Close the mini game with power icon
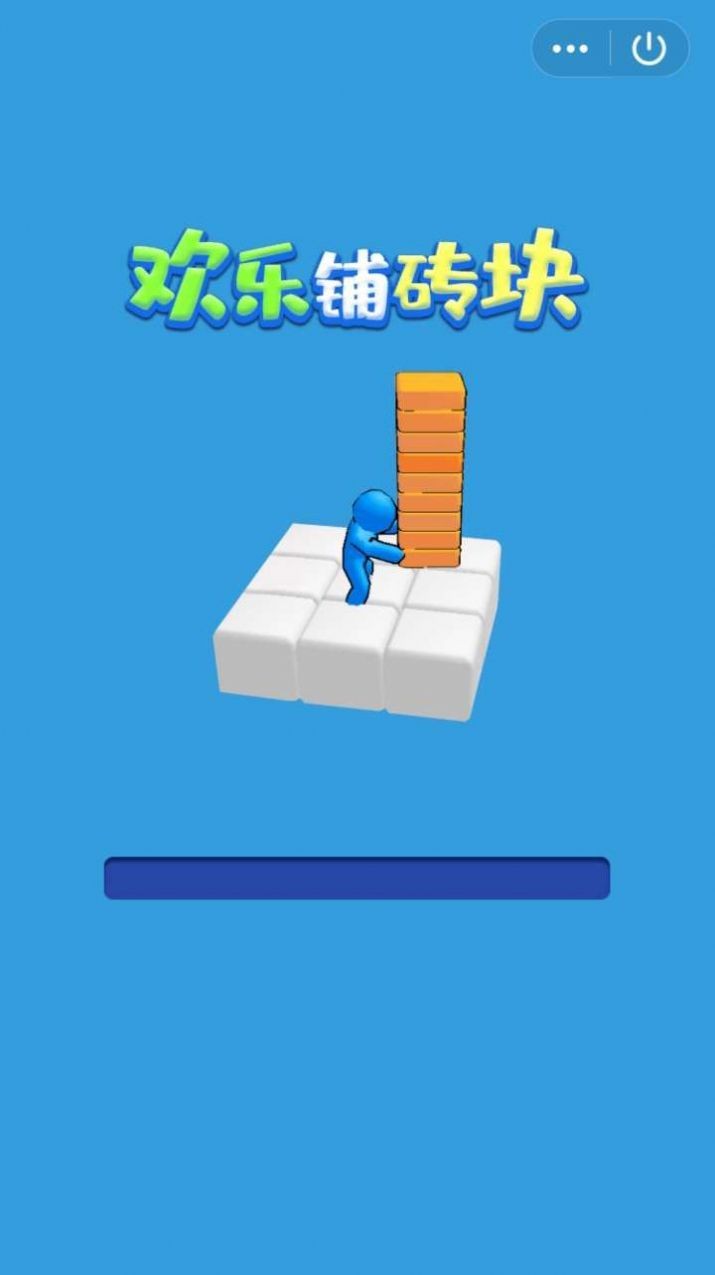Viewport: 715px width, 1275px height. 650,49
